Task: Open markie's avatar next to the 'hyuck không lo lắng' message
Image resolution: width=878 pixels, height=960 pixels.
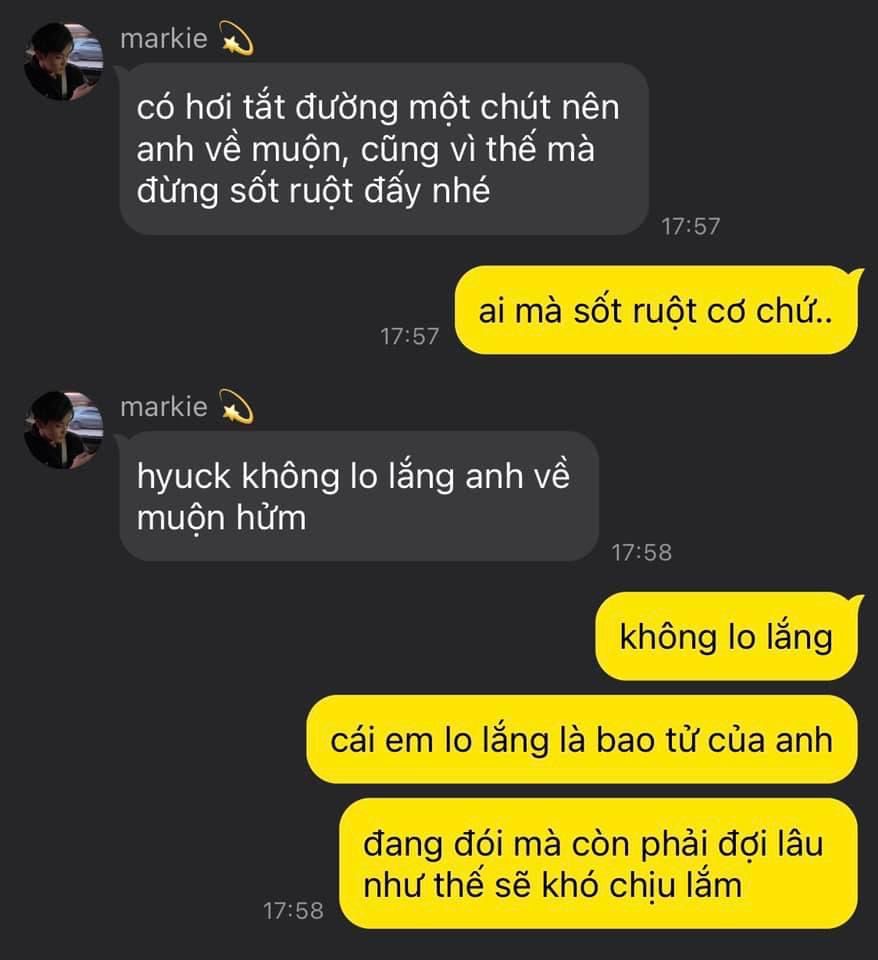Action: point(64,430)
